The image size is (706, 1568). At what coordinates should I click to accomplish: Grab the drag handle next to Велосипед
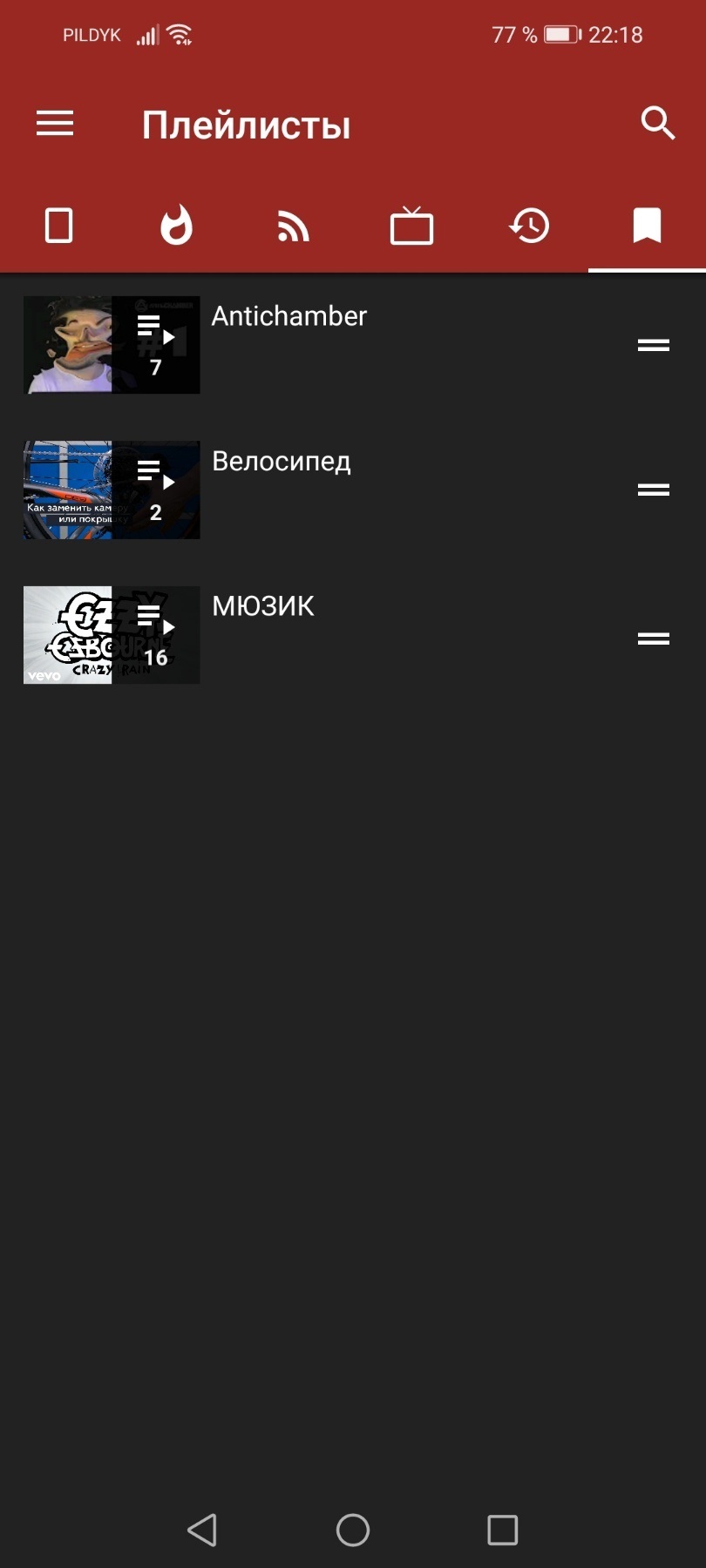click(652, 490)
